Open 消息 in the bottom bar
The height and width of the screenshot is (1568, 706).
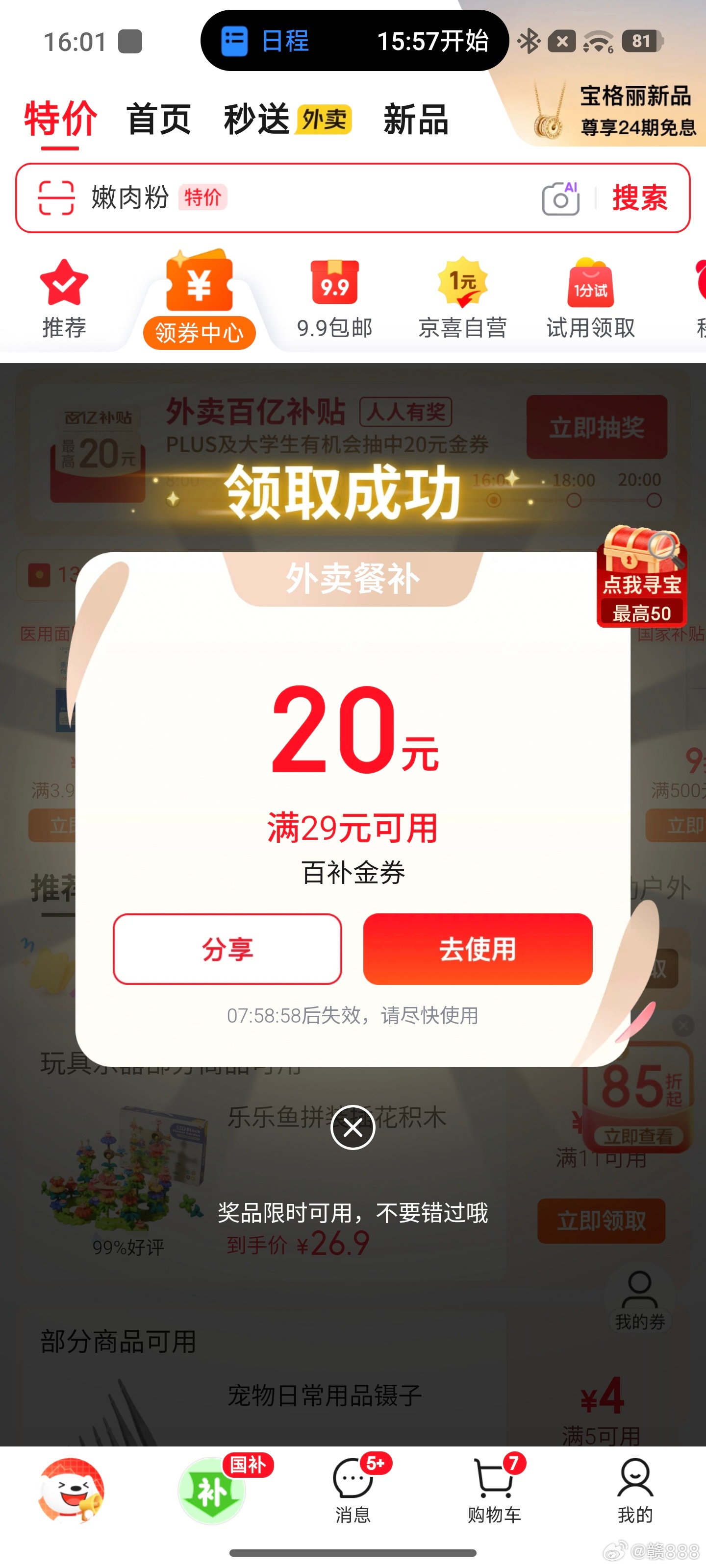pyautogui.click(x=353, y=1490)
